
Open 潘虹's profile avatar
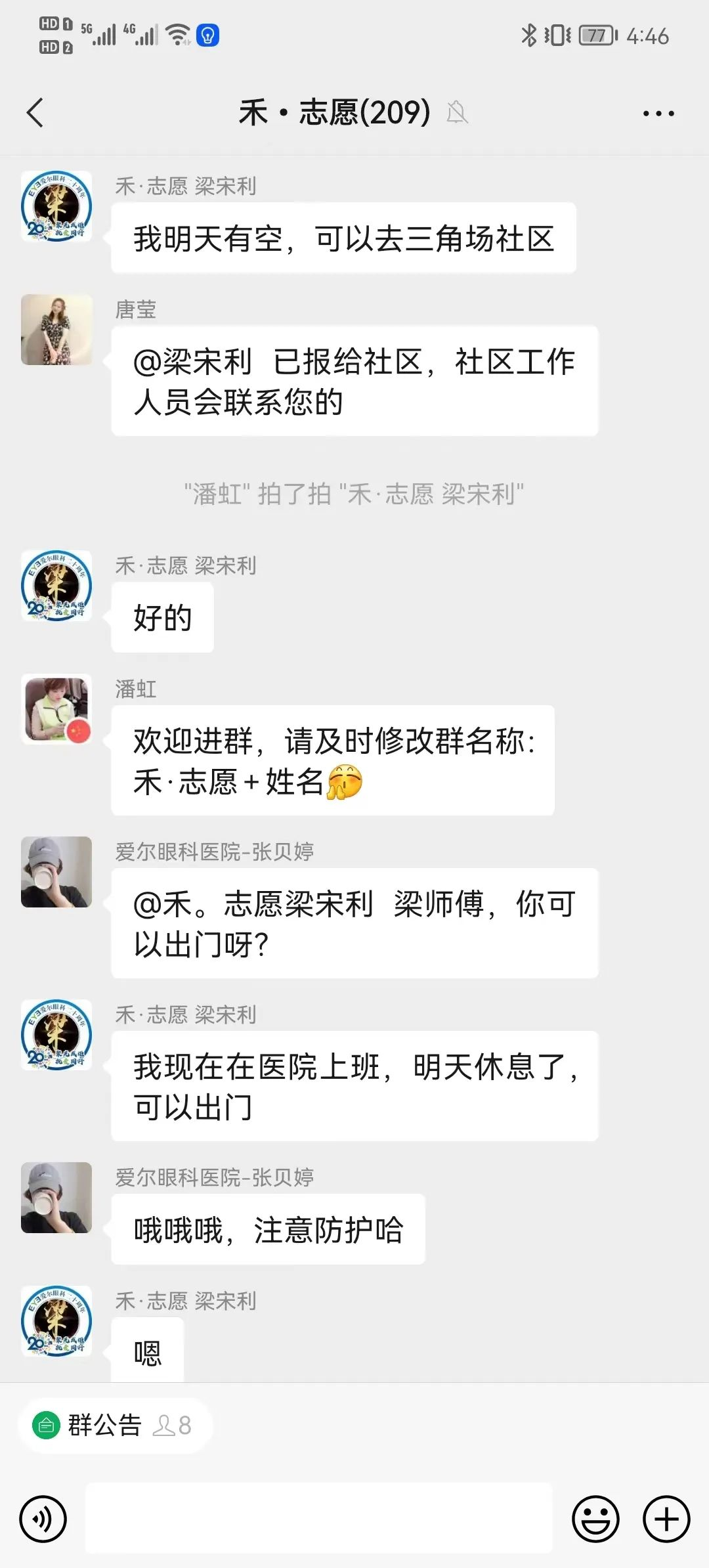56,709
